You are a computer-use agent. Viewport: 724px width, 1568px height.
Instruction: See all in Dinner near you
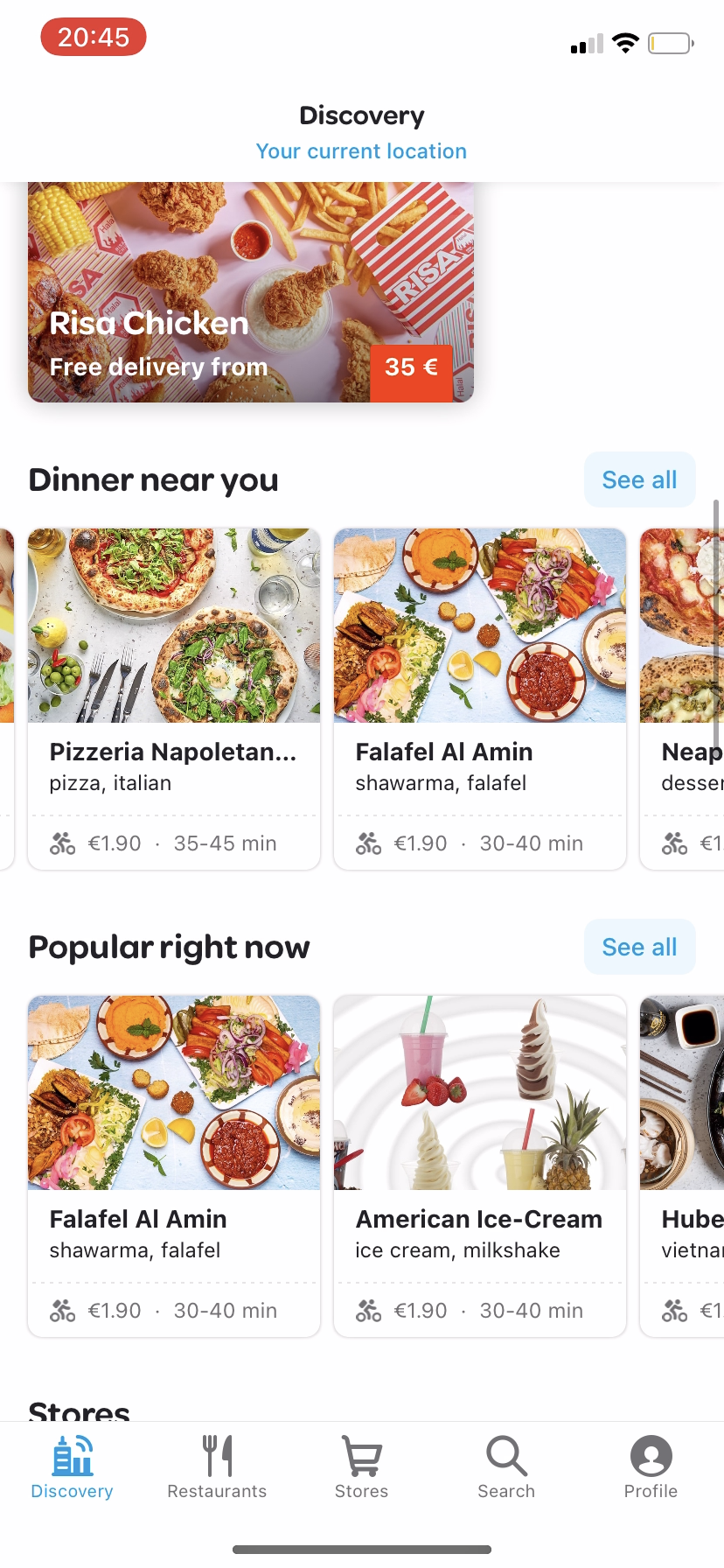(639, 479)
